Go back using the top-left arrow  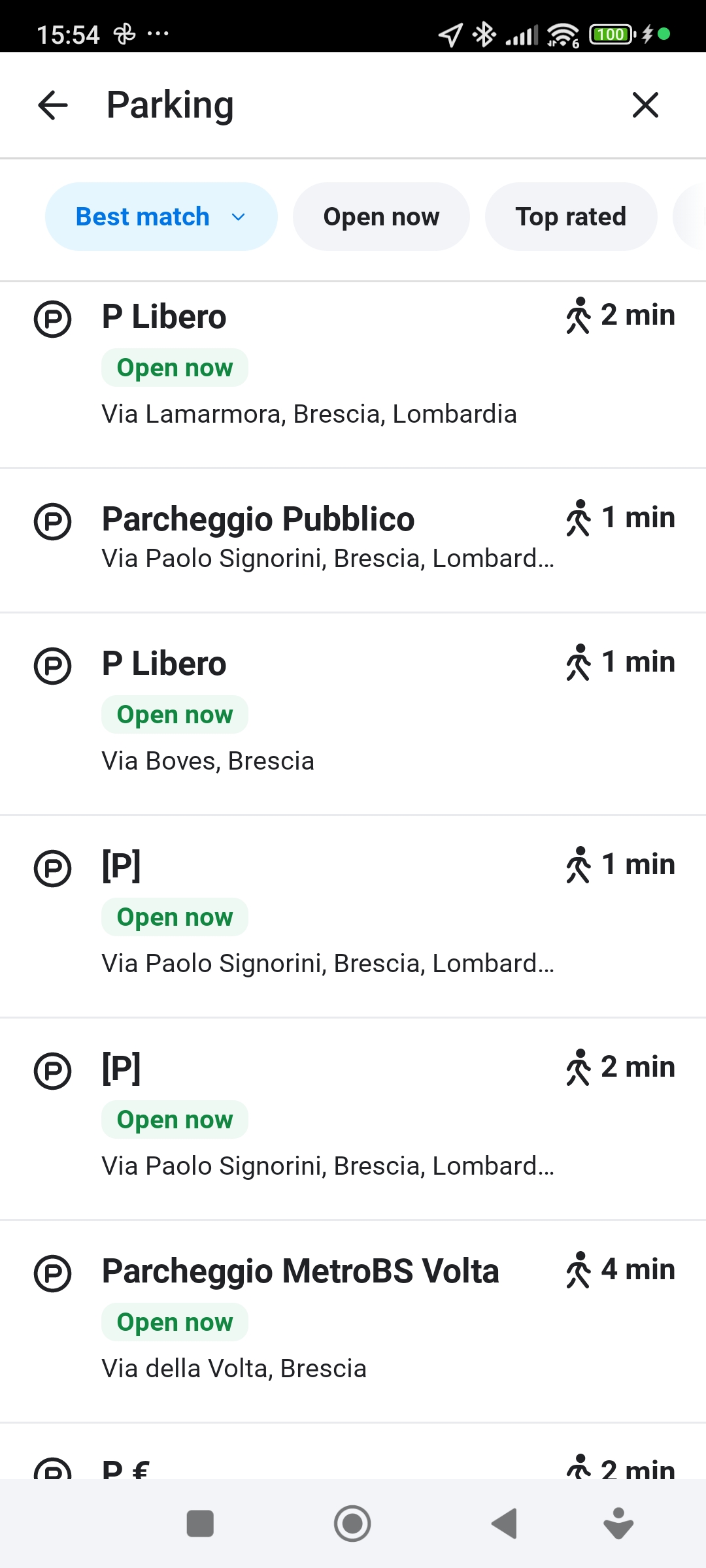tap(53, 105)
